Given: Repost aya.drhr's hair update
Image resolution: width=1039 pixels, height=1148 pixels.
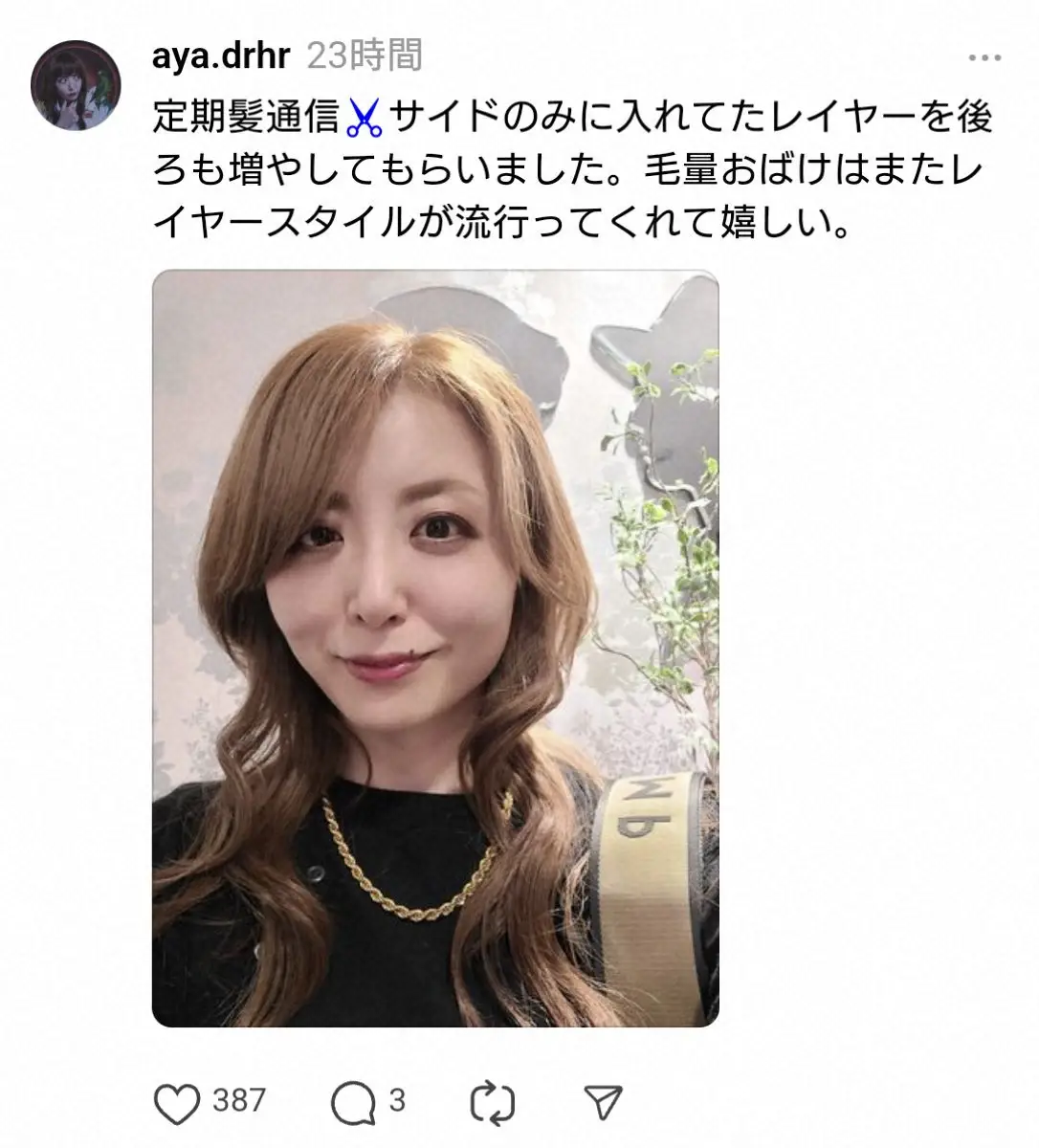Looking at the screenshot, I should 493,1103.
